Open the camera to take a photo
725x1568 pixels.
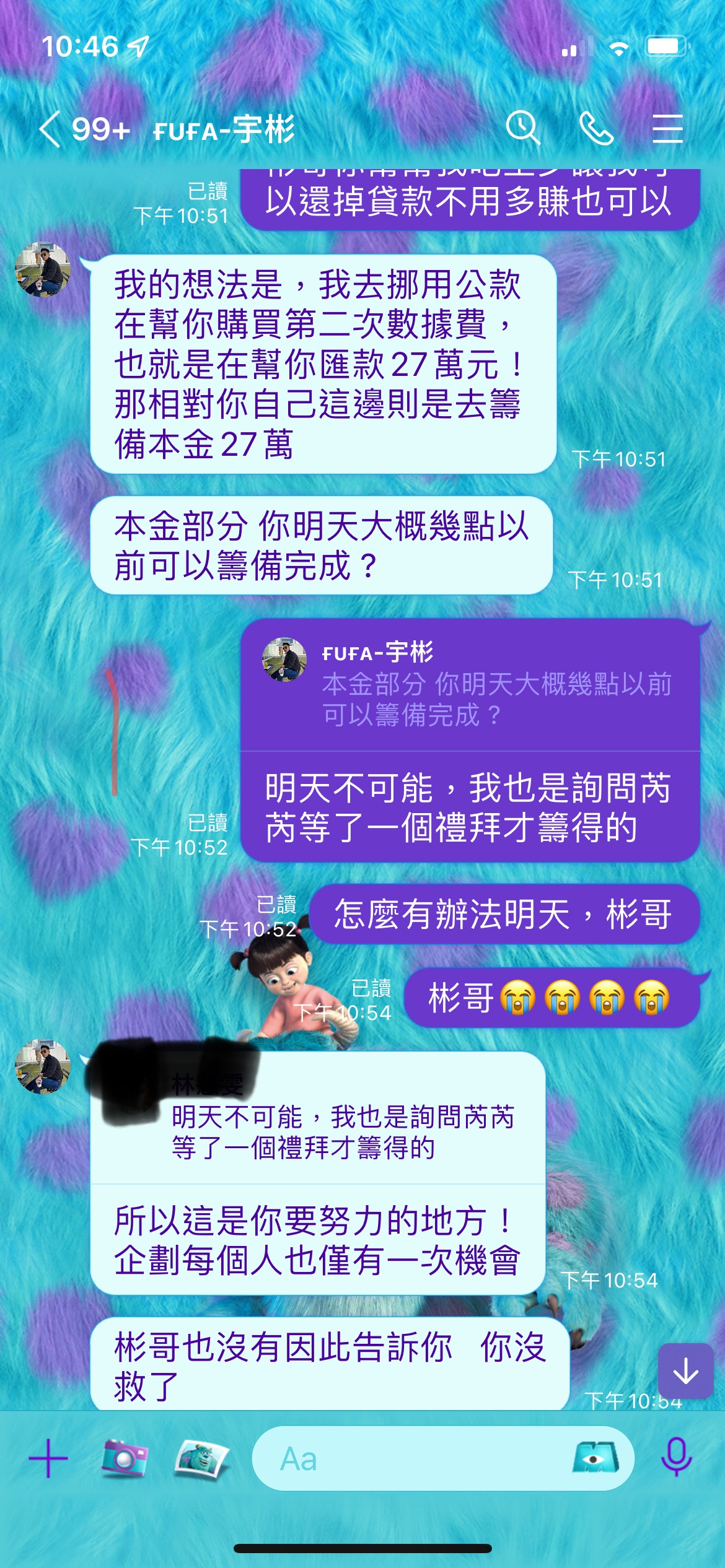pyautogui.click(x=125, y=1458)
